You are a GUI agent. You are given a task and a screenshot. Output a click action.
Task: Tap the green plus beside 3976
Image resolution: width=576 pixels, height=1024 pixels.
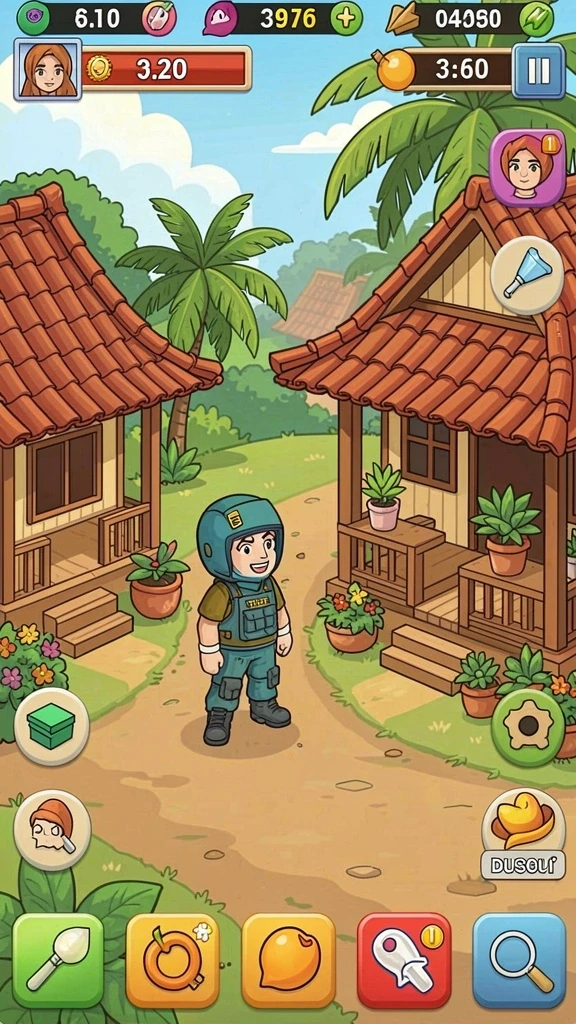pos(346,18)
